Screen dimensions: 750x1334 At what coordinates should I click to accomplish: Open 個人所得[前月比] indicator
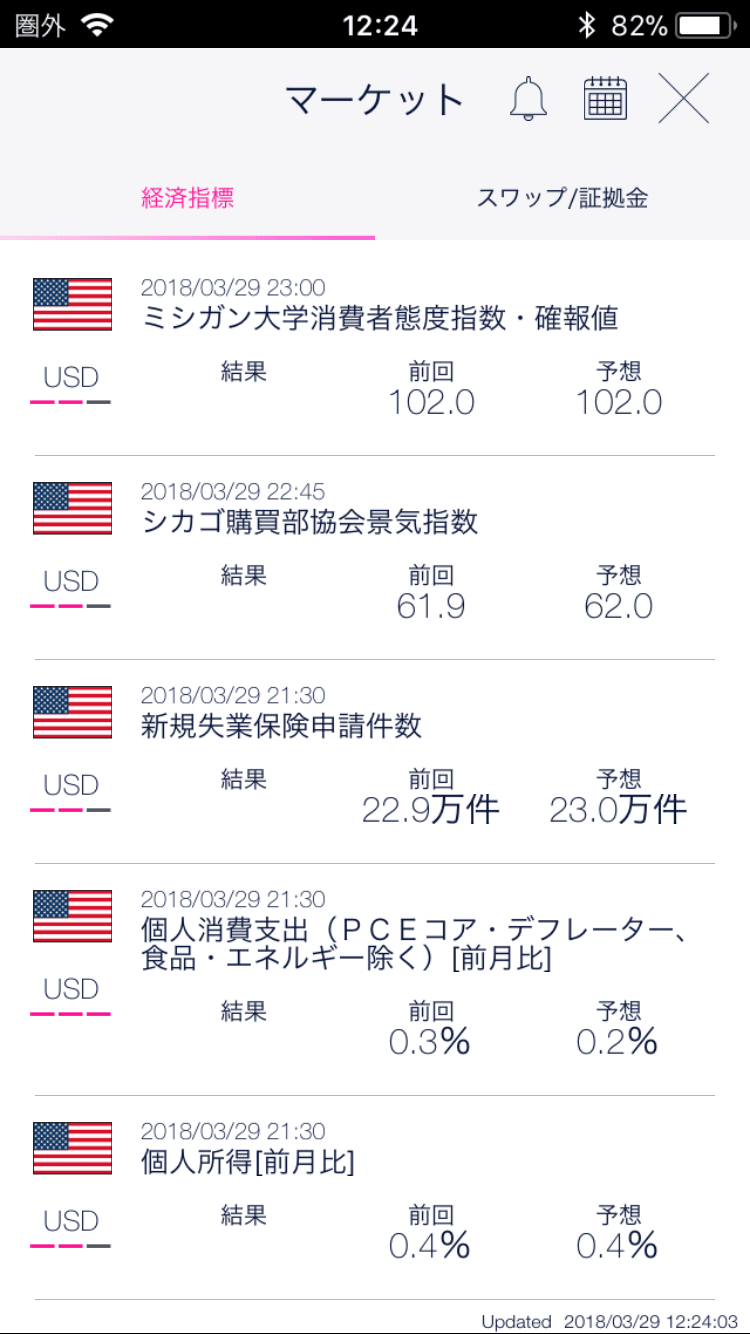pyautogui.click(x=375, y=1198)
